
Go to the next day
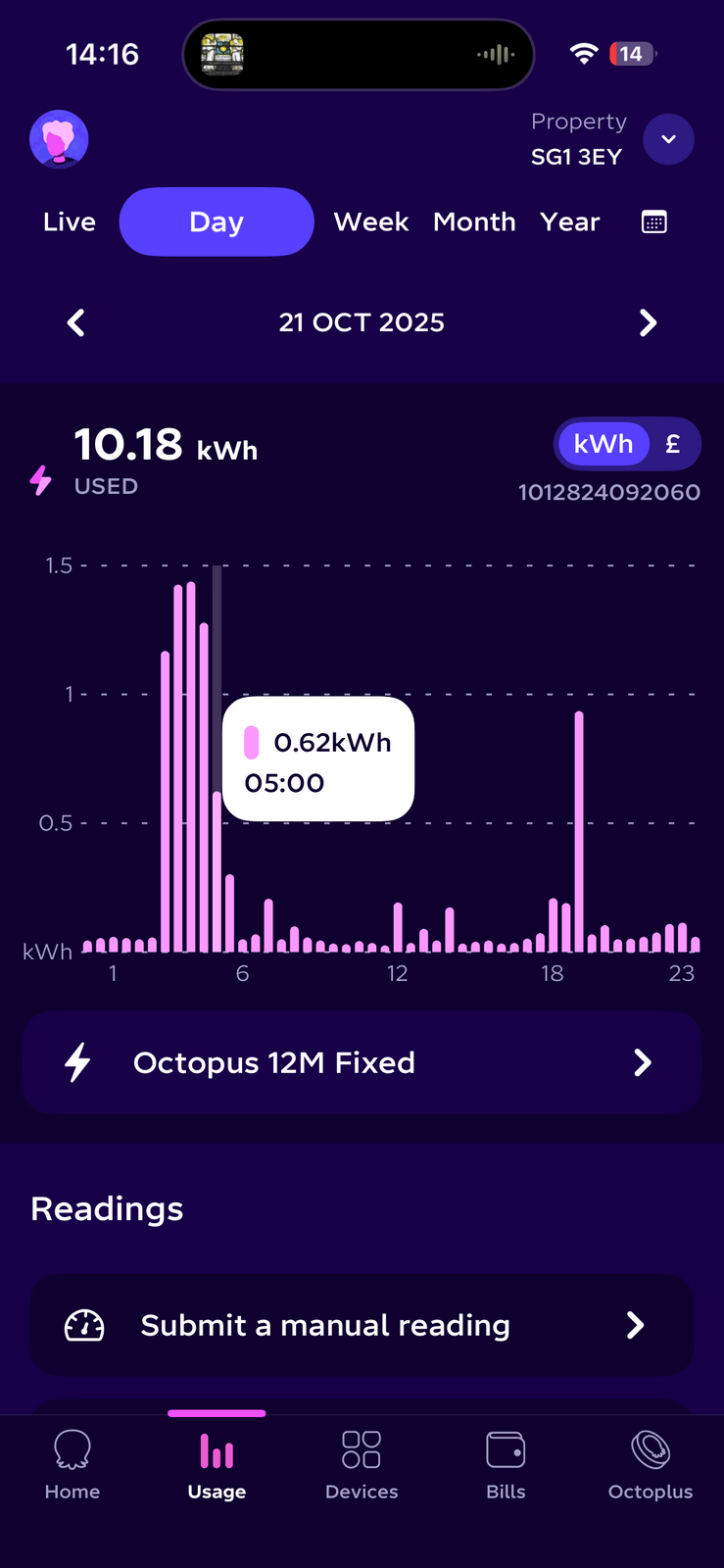pos(648,322)
